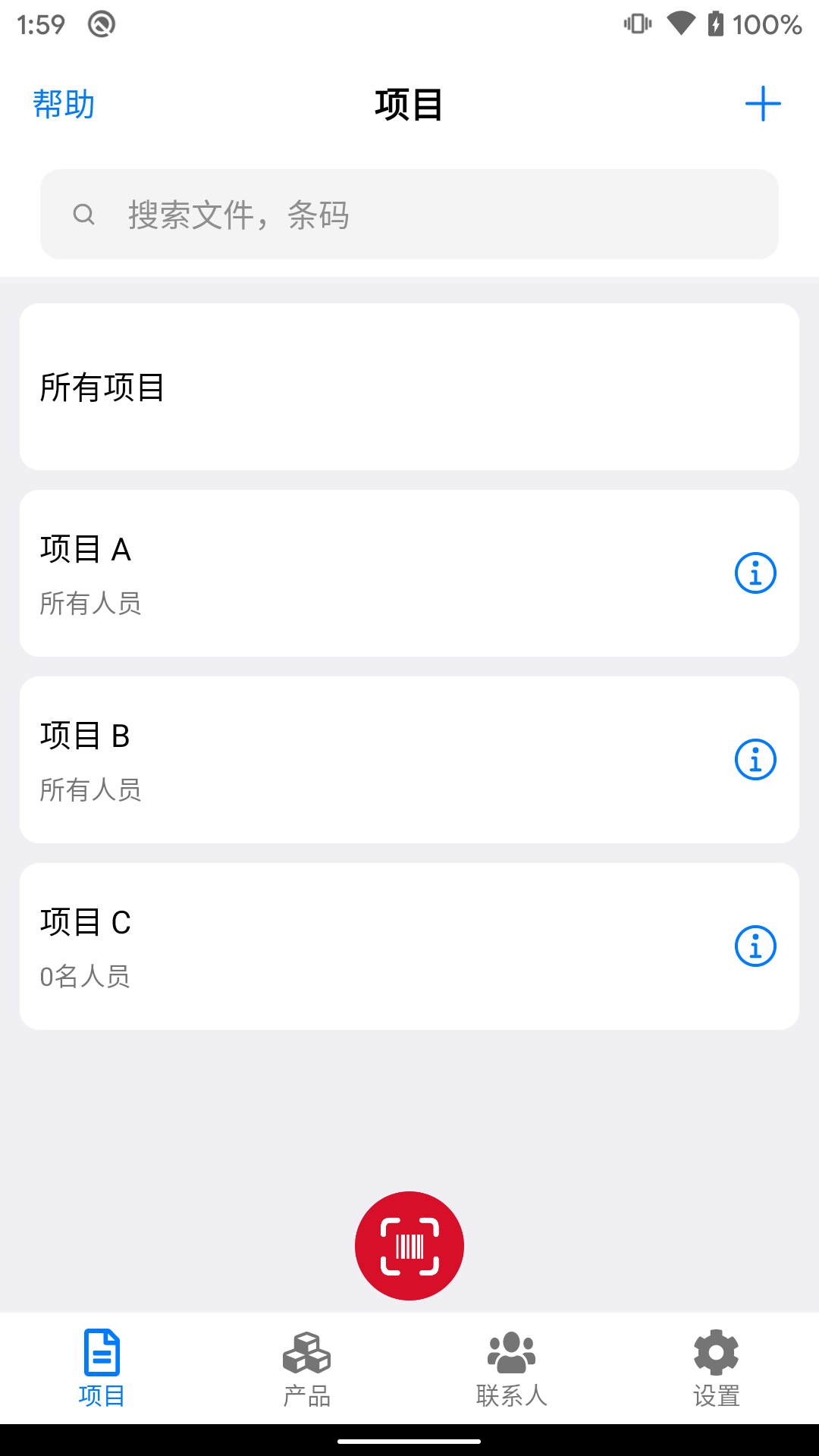Tap the plus icon to add a project

pyautogui.click(x=763, y=103)
